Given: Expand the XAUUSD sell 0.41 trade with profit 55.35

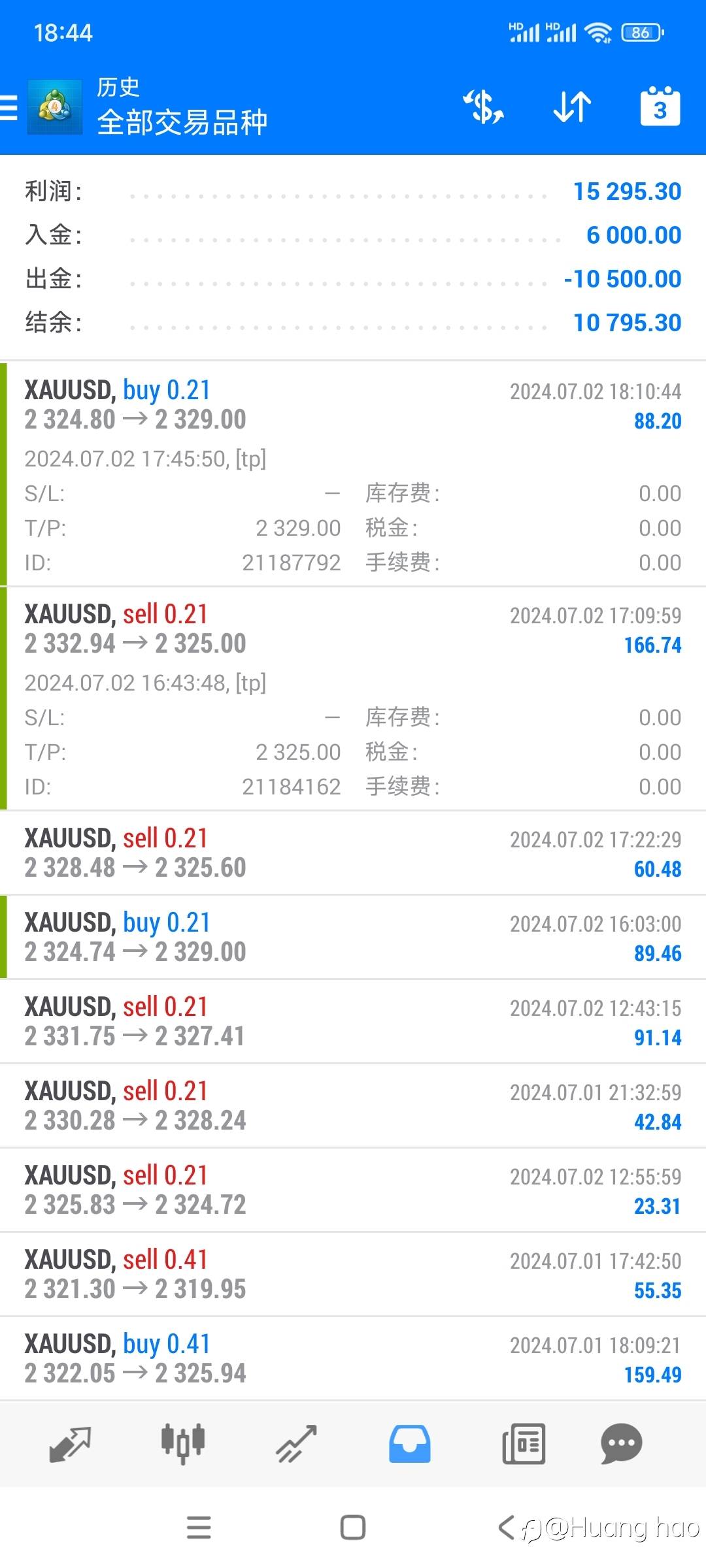Looking at the screenshot, I should [353, 1275].
